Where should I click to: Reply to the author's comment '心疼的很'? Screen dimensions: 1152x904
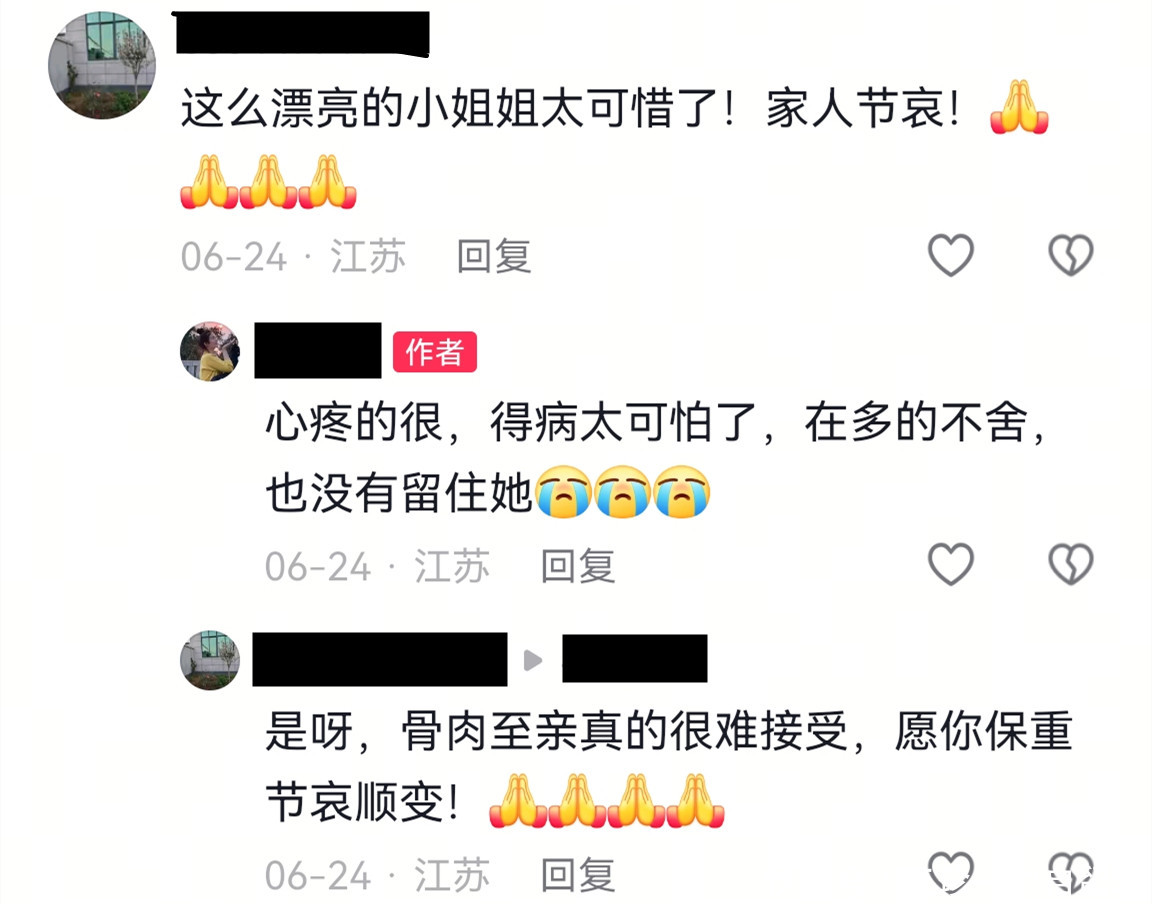click(x=577, y=567)
